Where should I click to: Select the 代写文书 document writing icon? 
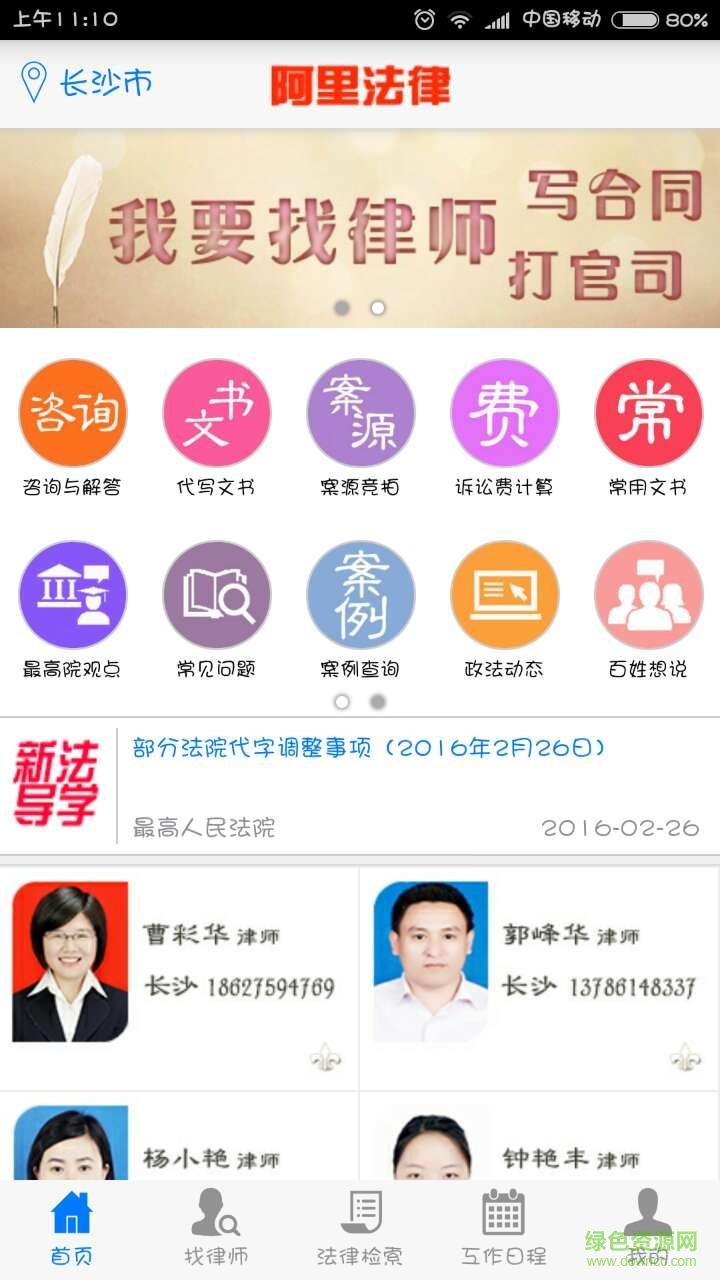pyautogui.click(x=216, y=412)
